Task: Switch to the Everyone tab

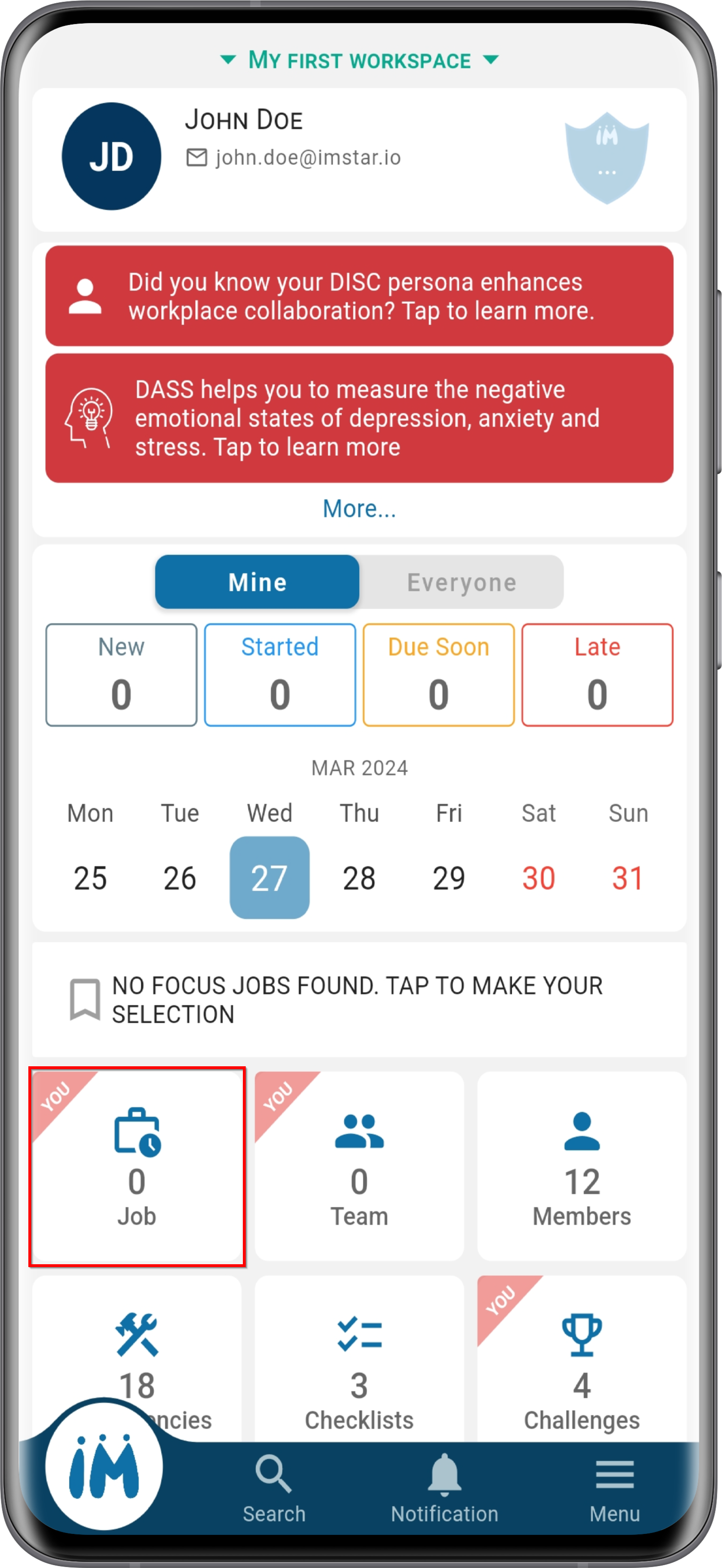Action: (462, 582)
